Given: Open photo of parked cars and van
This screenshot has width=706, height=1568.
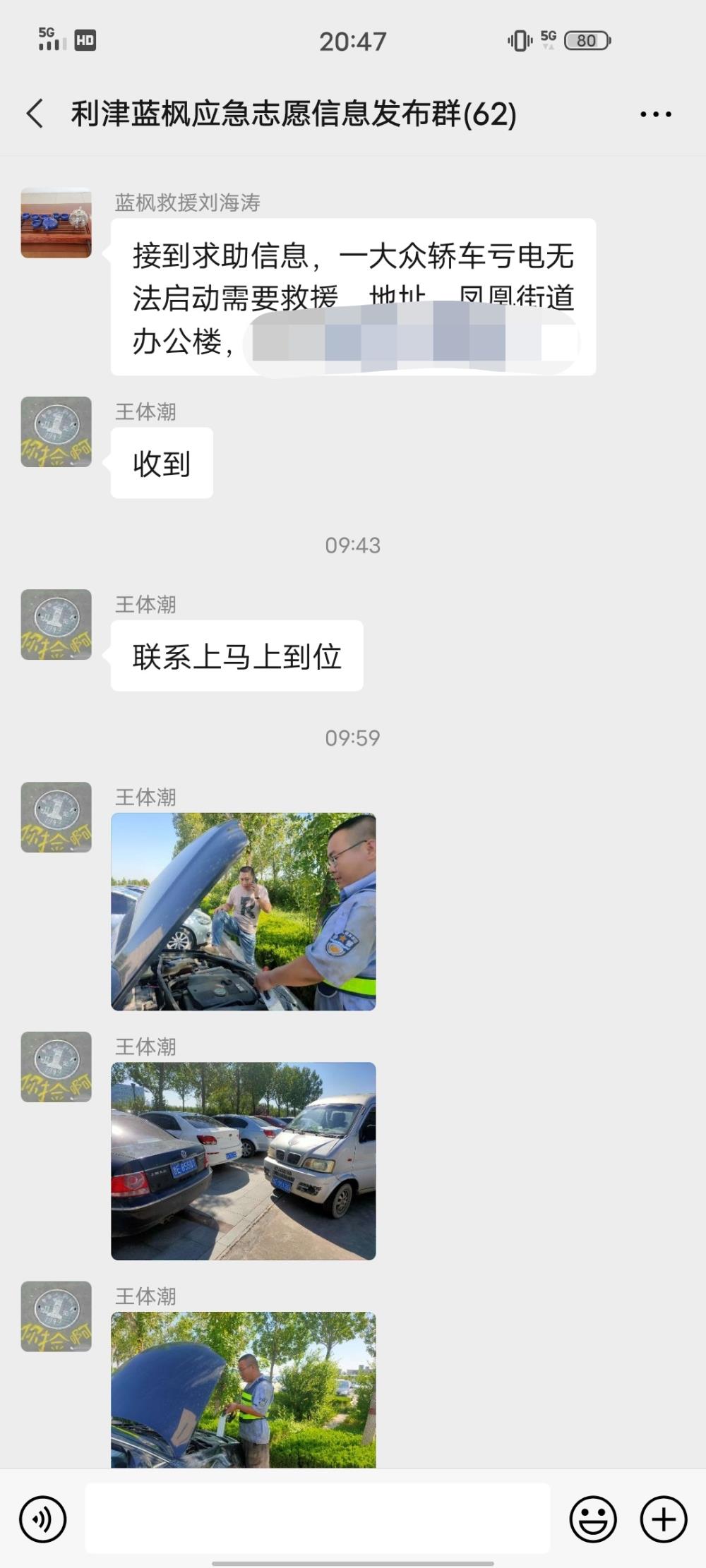Looking at the screenshot, I should tap(244, 1161).
